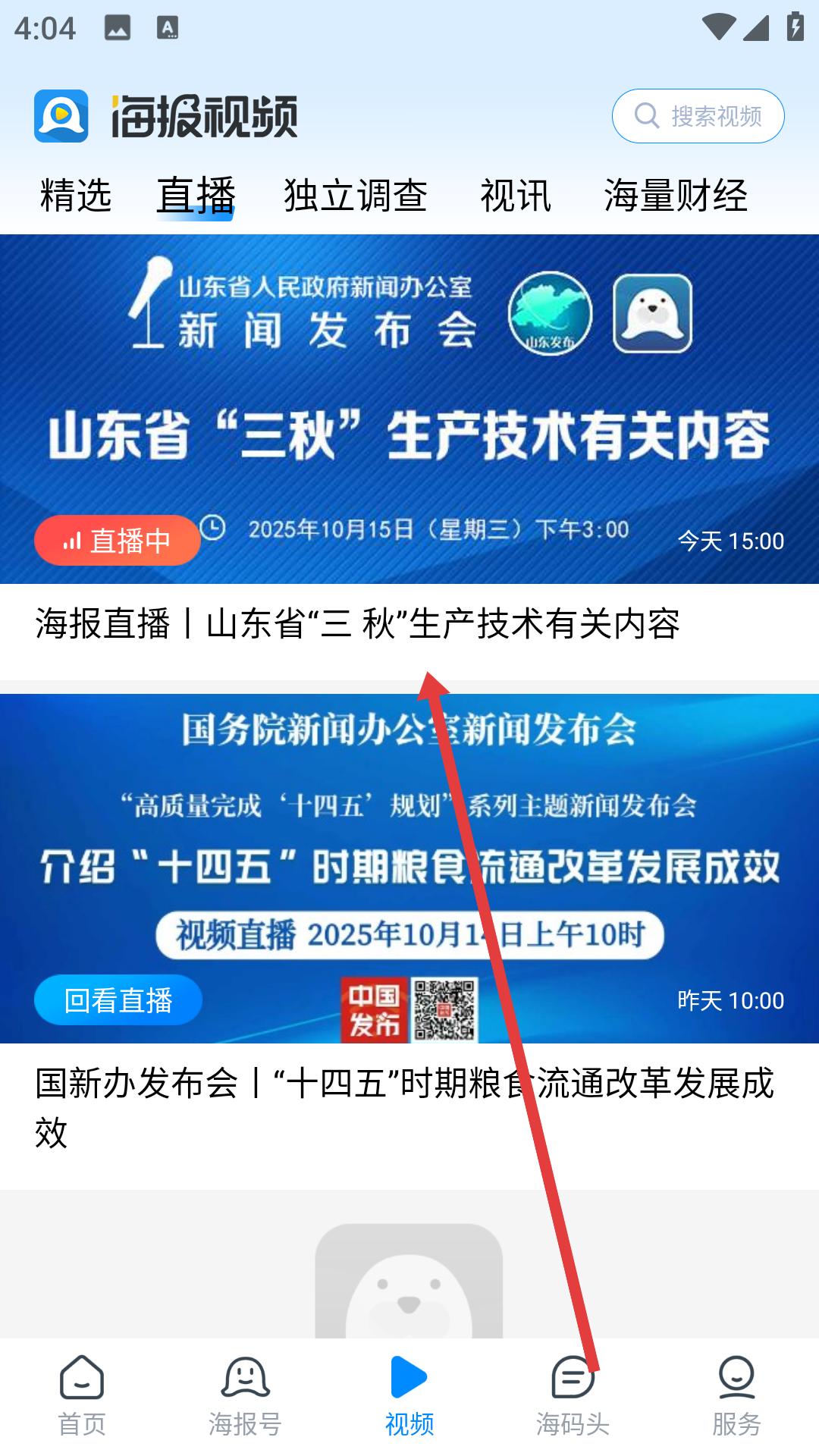Viewport: 819px width, 1456px height.
Task: Open the 山东省"三秋"生产技术 live stream card
Action: click(x=409, y=409)
